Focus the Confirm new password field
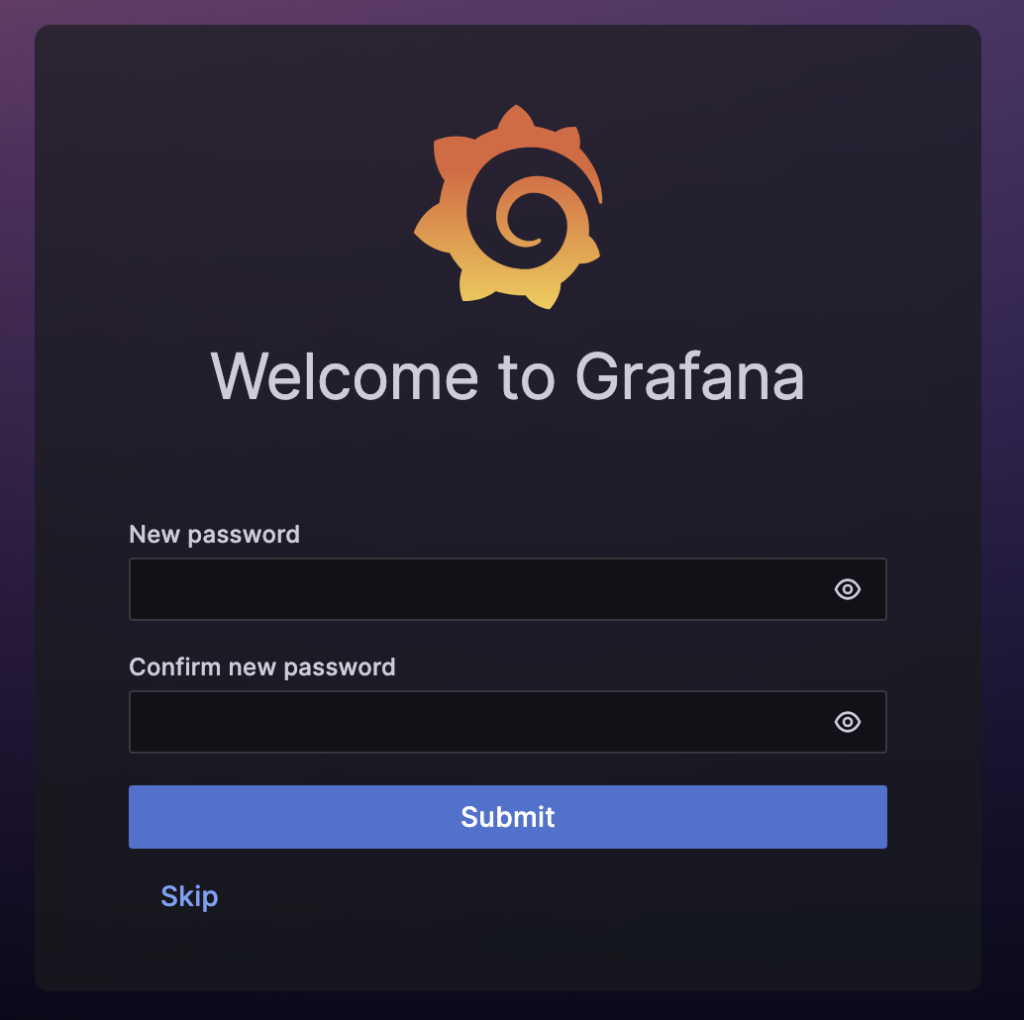This screenshot has width=1024, height=1020. [480, 722]
